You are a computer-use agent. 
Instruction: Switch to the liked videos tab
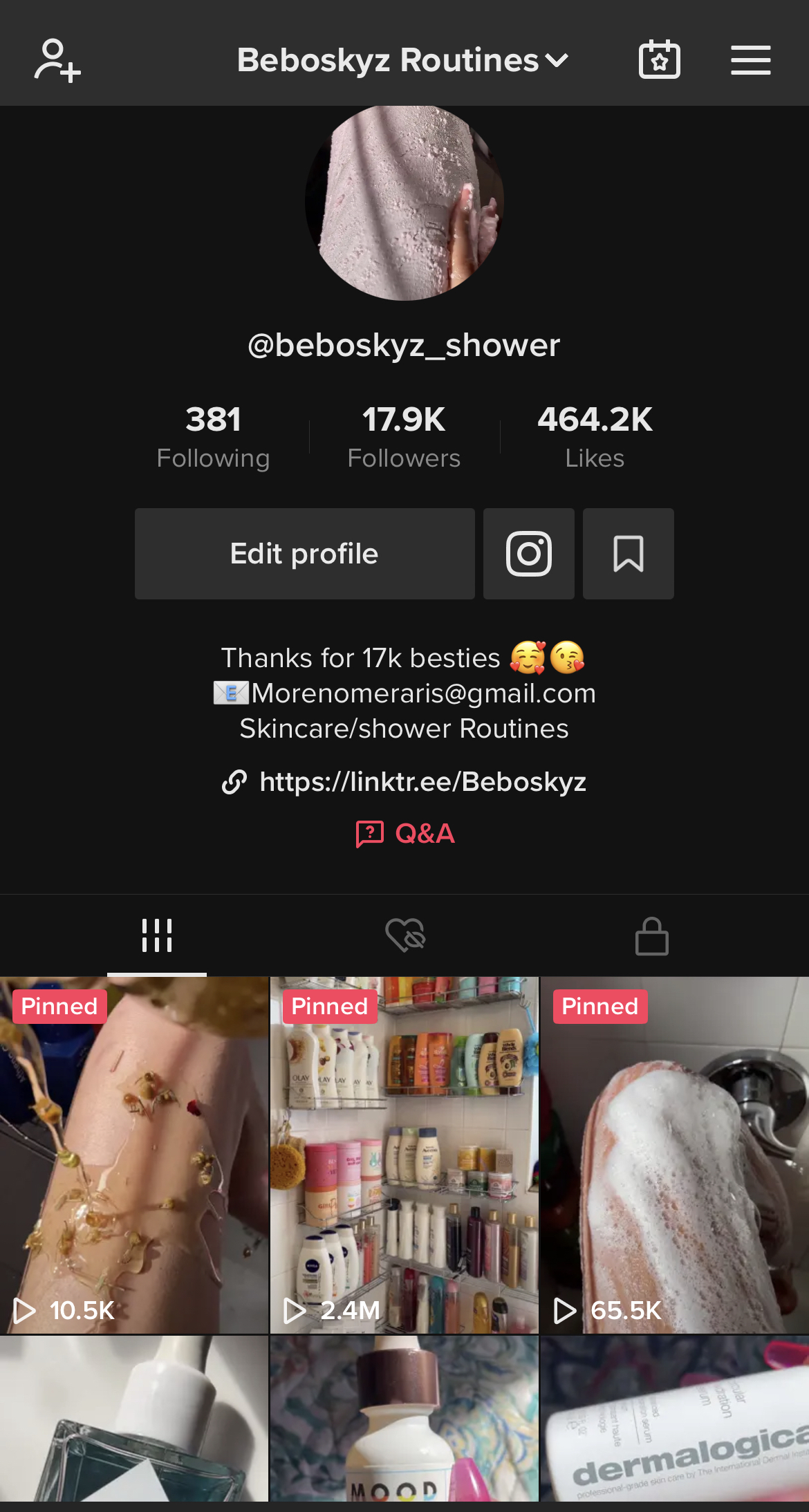pyautogui.click(x=405, y=935)
